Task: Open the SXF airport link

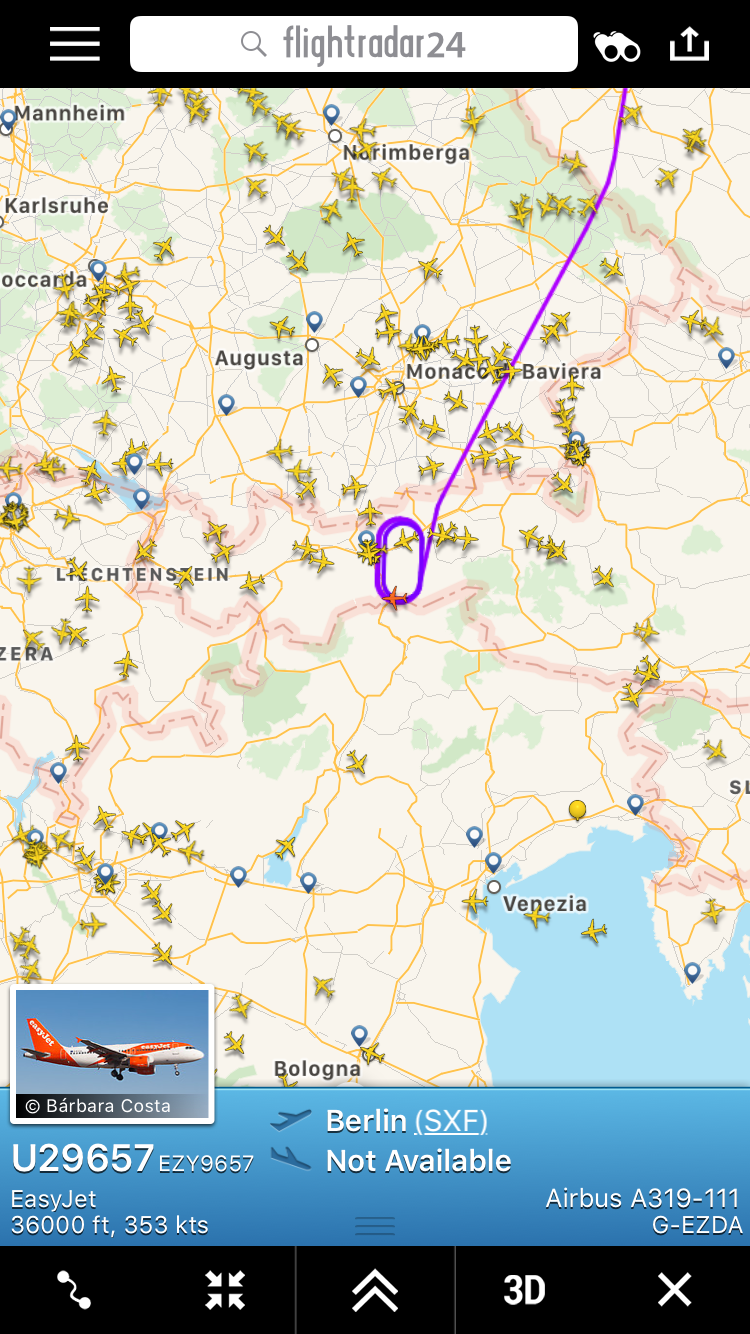Action: [x=451, y=1121]
